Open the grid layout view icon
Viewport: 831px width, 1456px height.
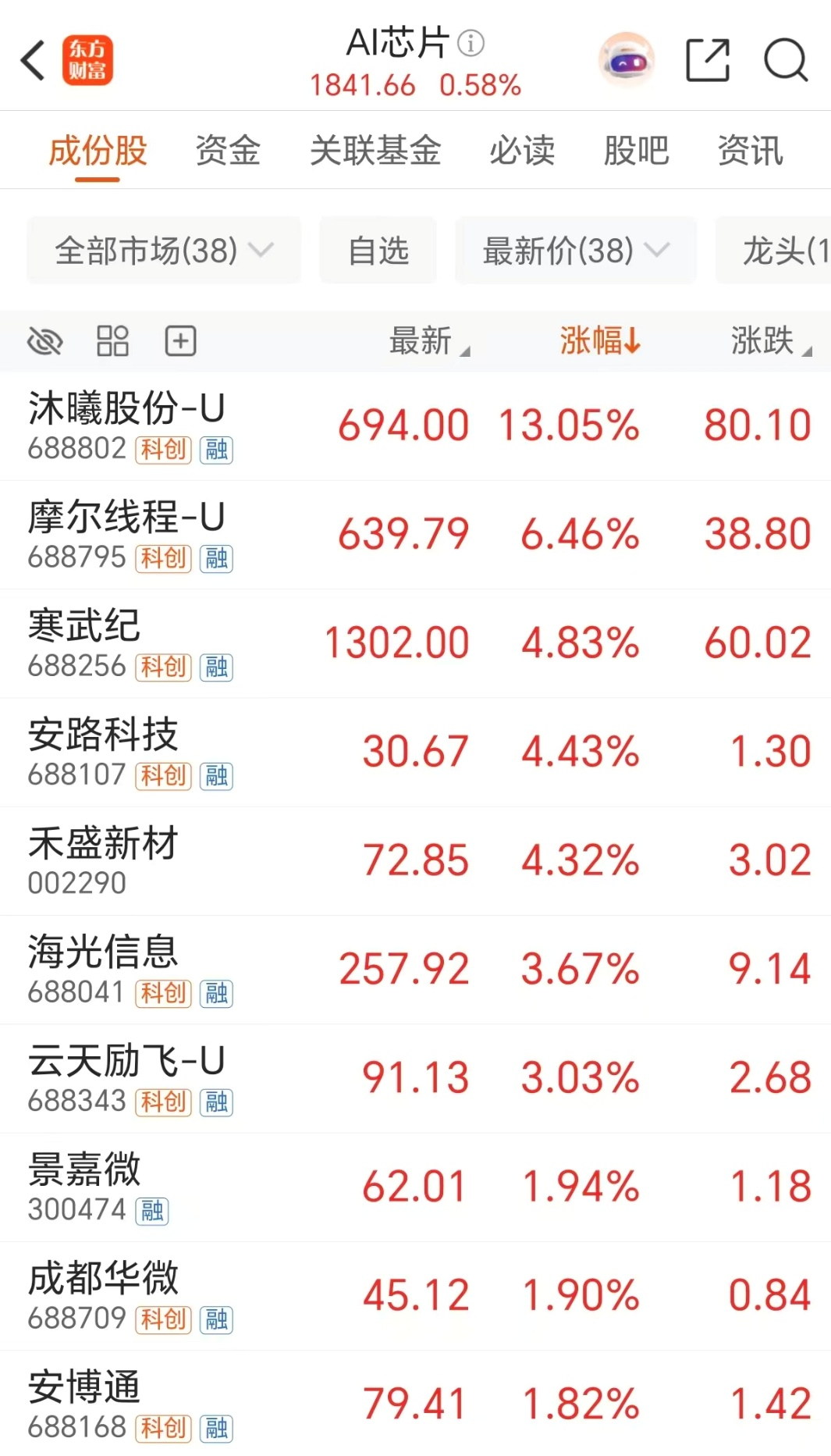[112, 340]
